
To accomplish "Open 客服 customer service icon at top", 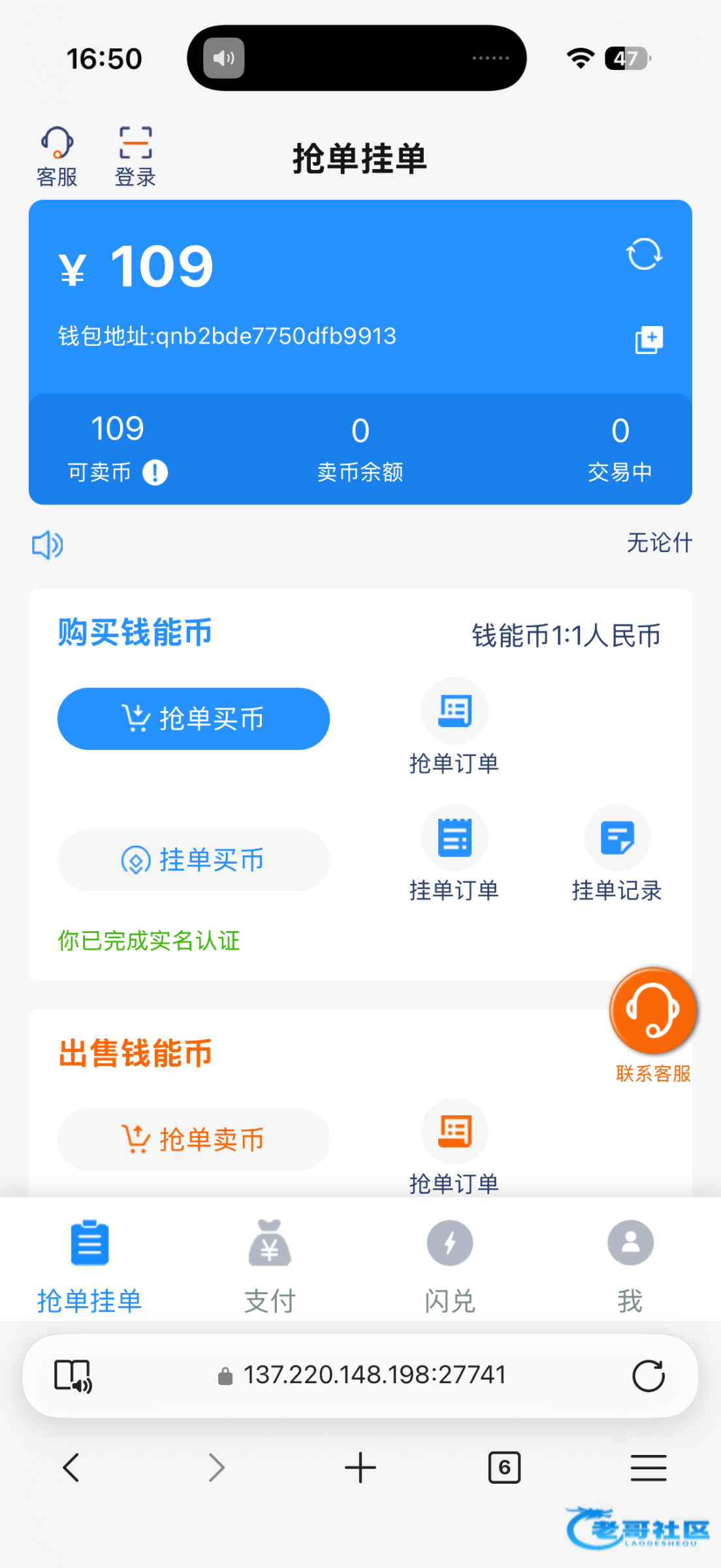I will 57,155.
